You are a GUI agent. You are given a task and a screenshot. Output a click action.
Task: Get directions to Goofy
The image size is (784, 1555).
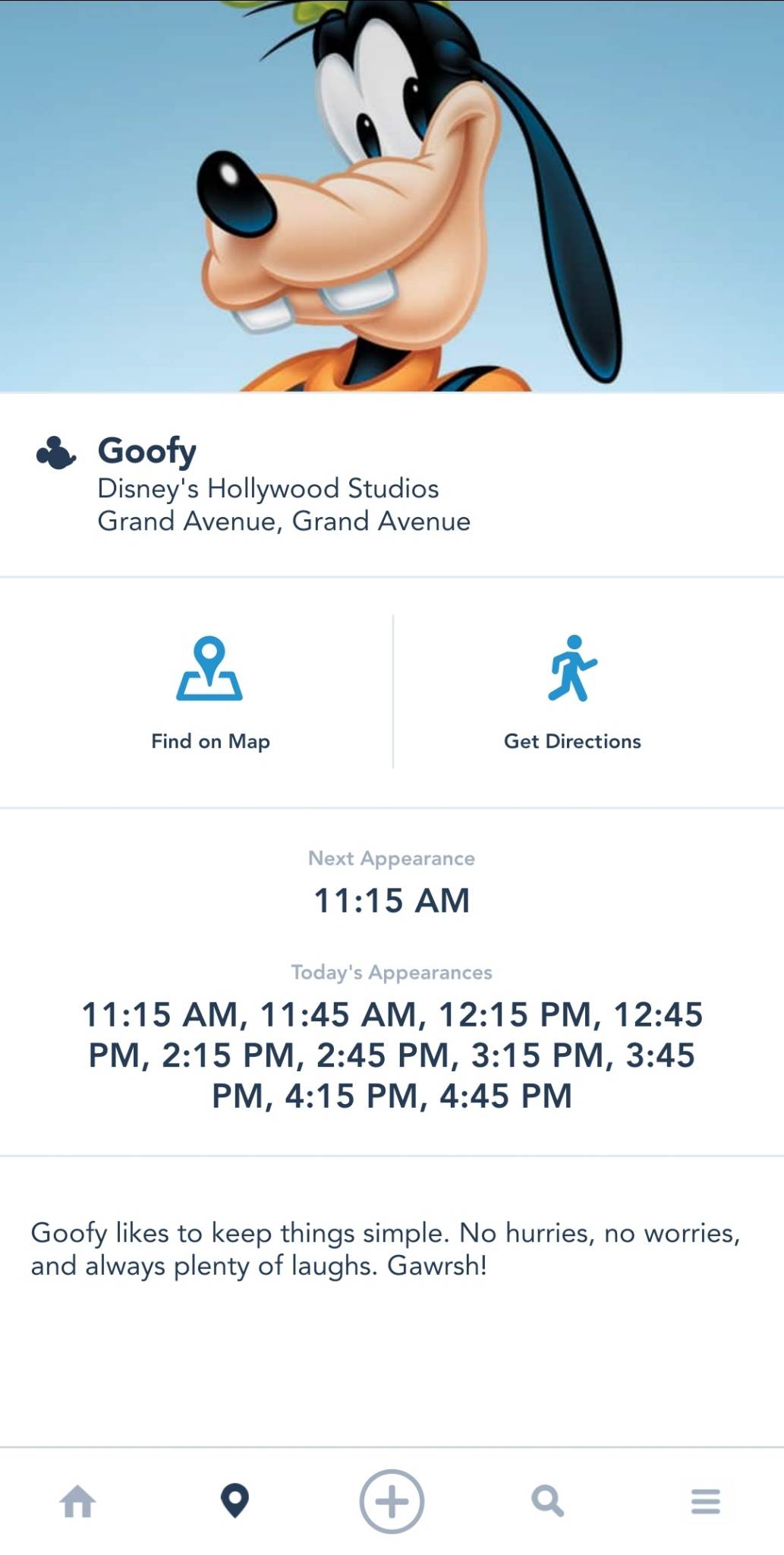572,692
